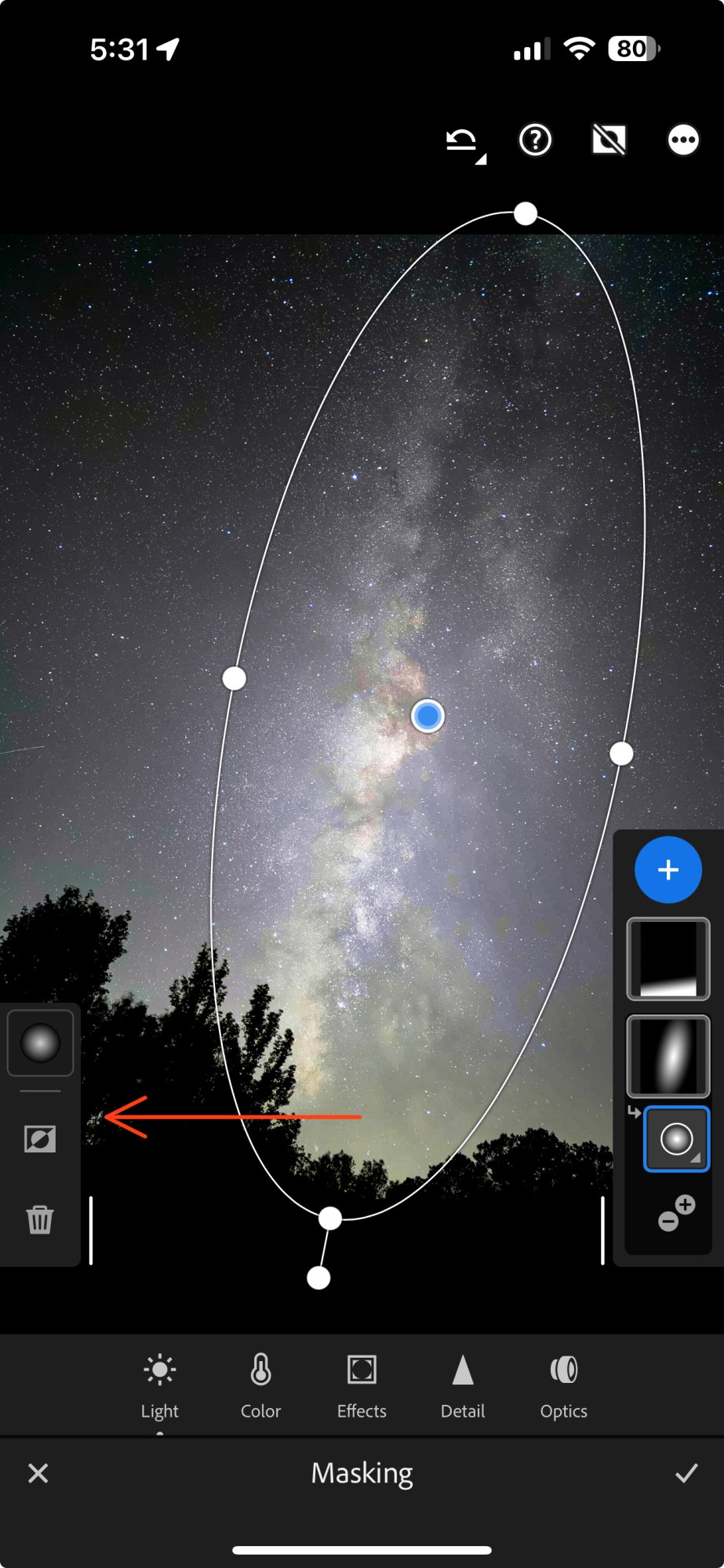Tap add or subtract mask icon
This screenshot has width=724, height=1568.
pos(676,1213)
